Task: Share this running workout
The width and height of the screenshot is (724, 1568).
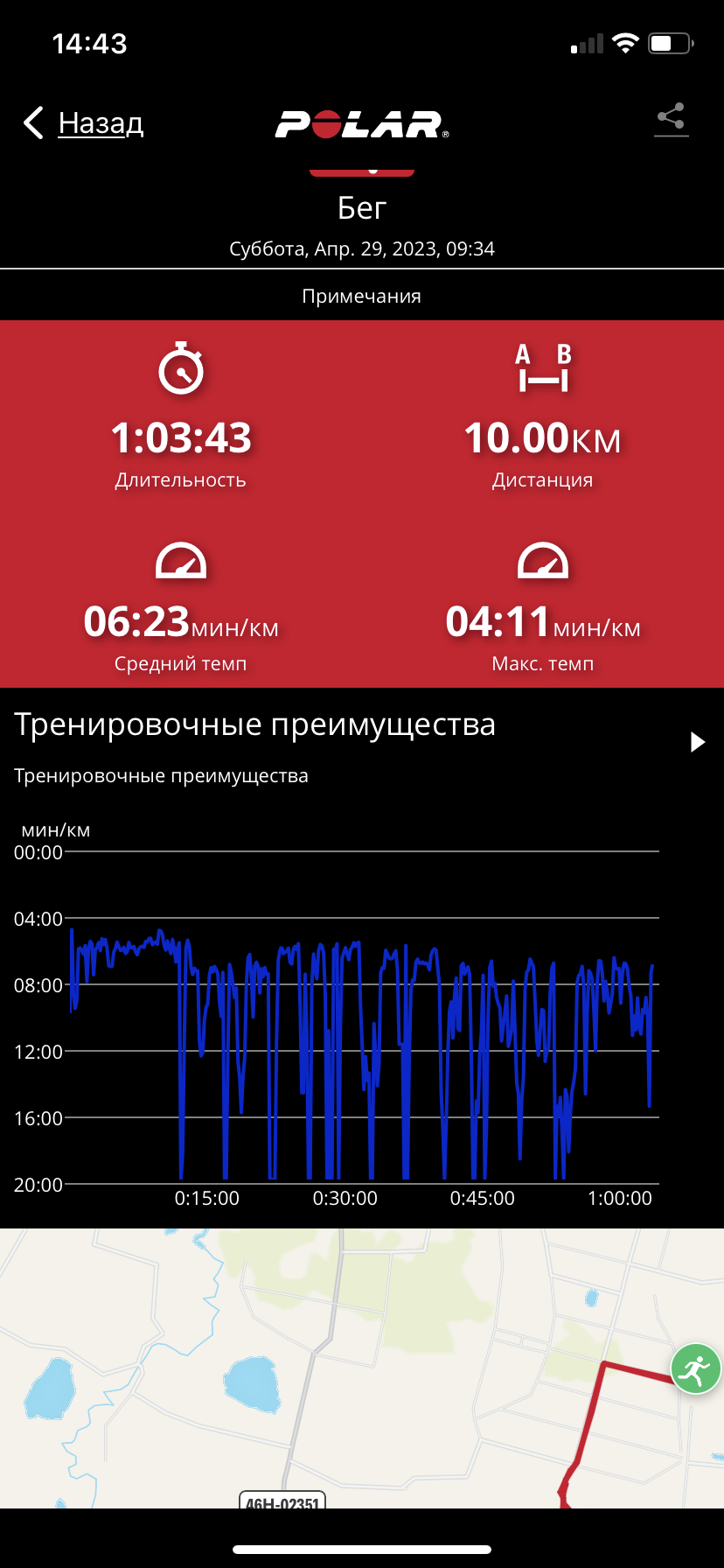Action: pos(672,119)
